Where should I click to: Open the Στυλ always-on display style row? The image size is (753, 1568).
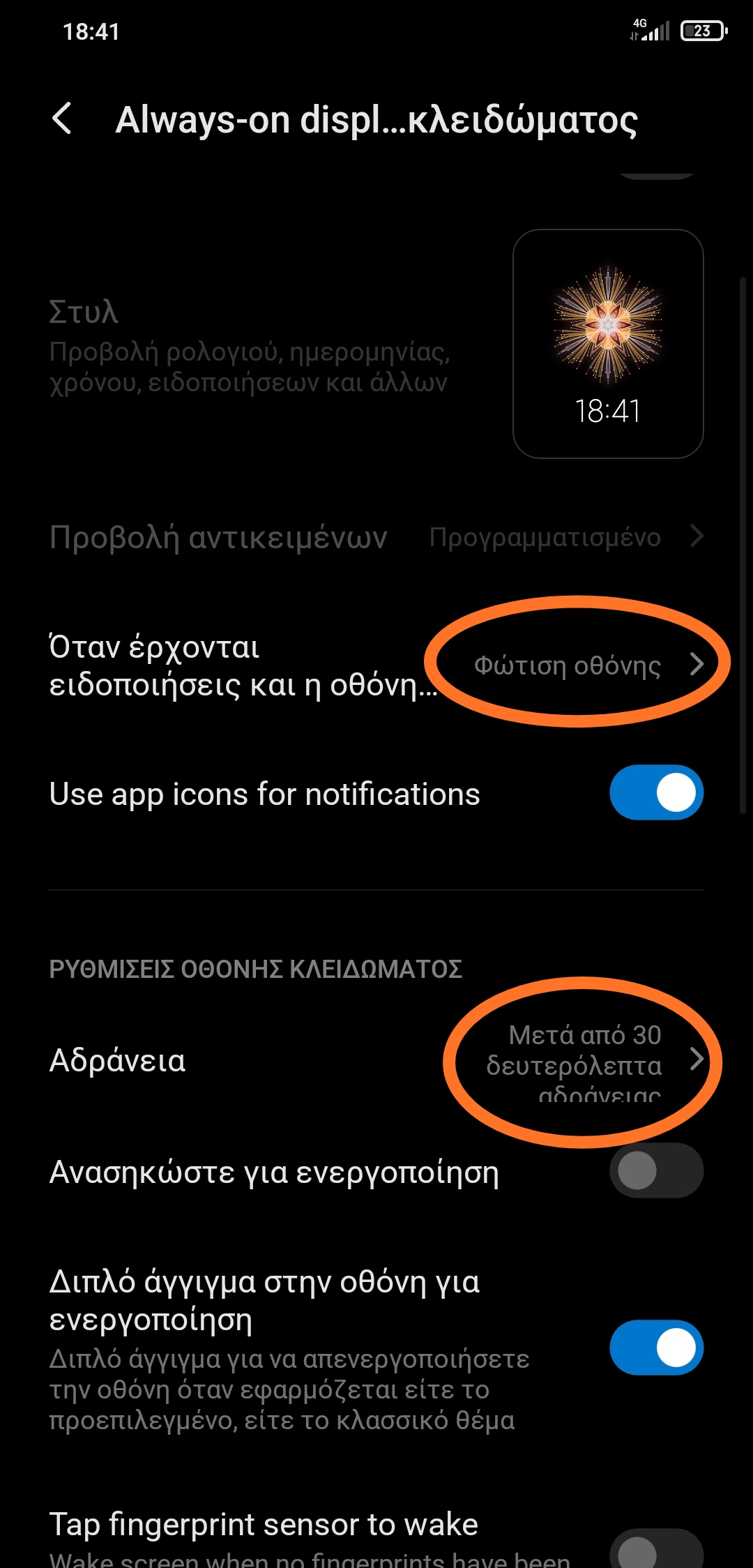click(376, 344)
